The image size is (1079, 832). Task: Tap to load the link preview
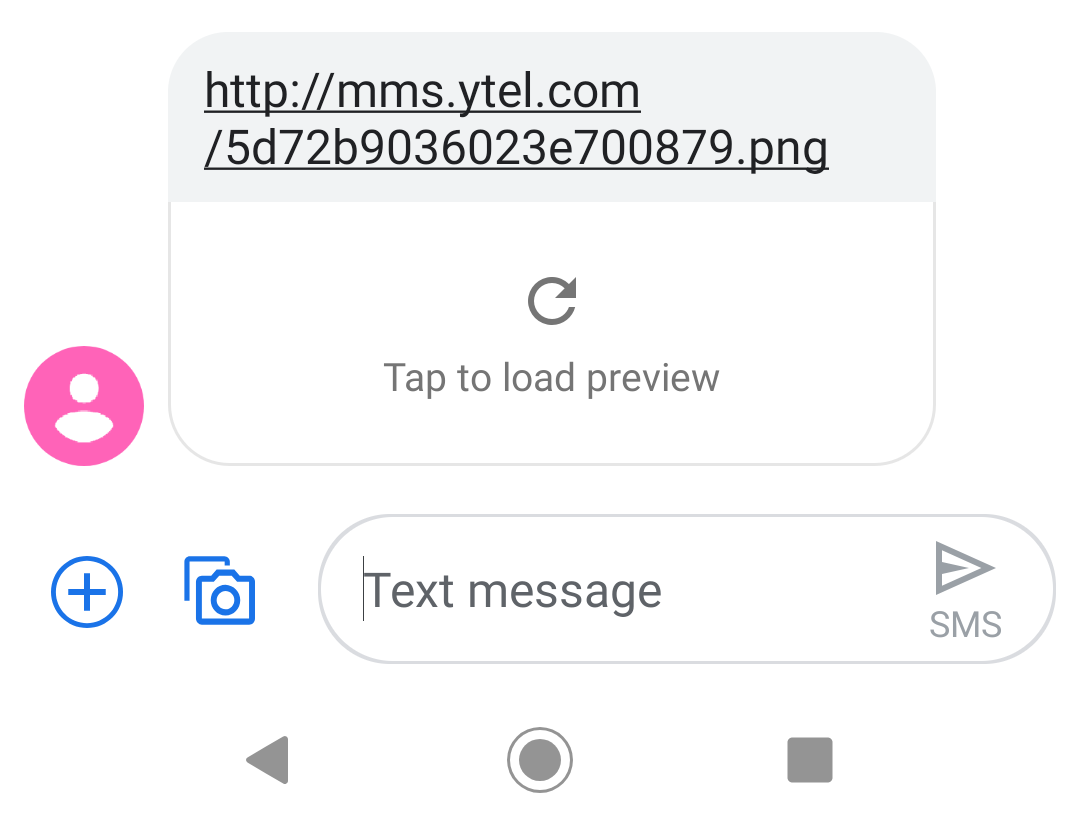point(552,334)
